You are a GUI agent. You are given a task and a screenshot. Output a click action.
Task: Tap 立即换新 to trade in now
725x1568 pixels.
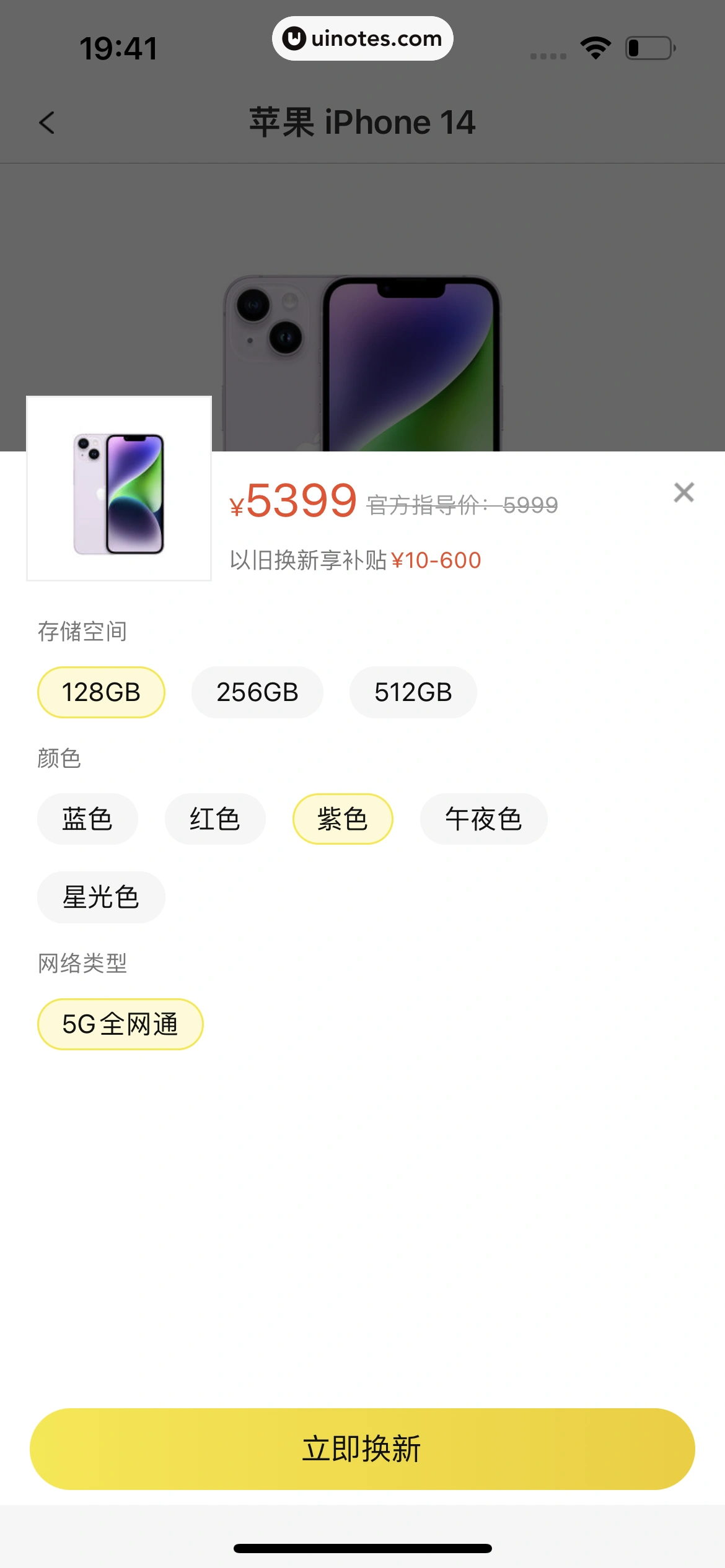362,1448
